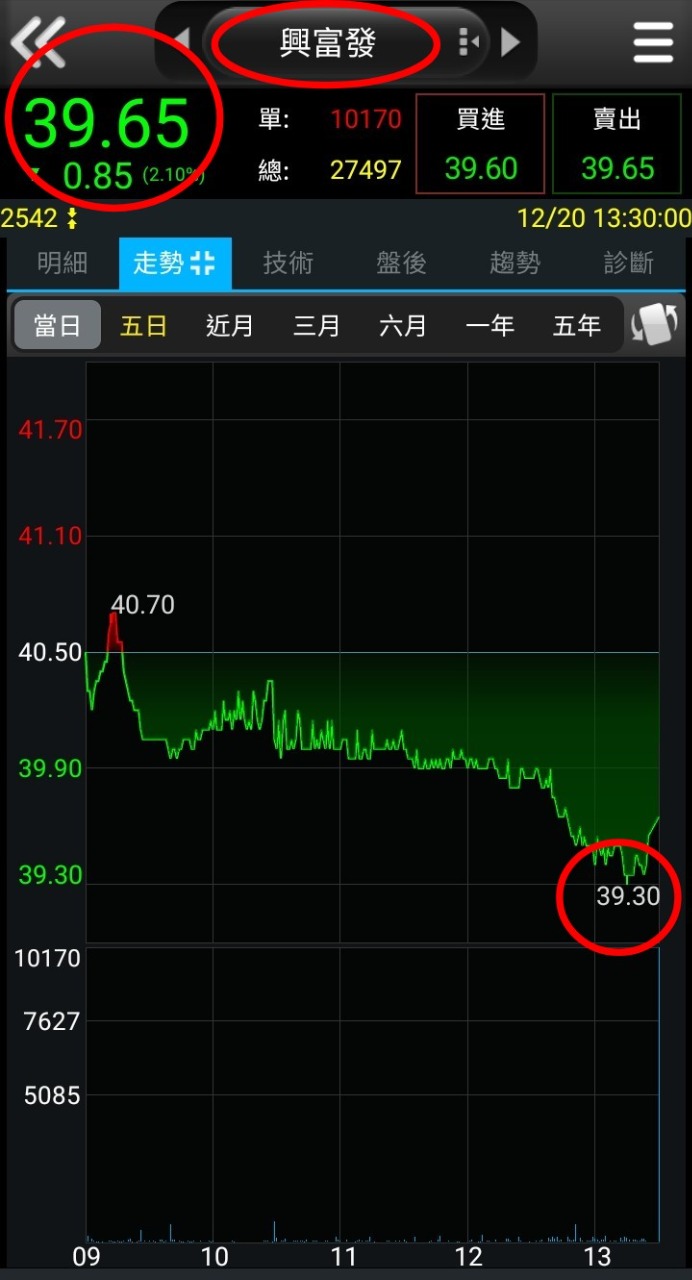Open the 技術 tab
The image size is (692, 1280).
(288, 263)
